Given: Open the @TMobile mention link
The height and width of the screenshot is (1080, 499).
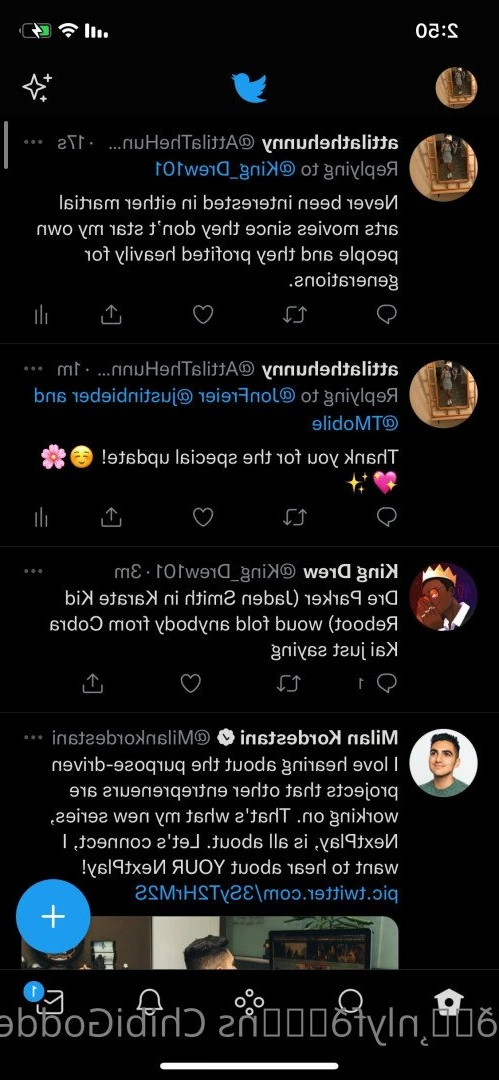Looking at the screenshot, I should 355,423.
